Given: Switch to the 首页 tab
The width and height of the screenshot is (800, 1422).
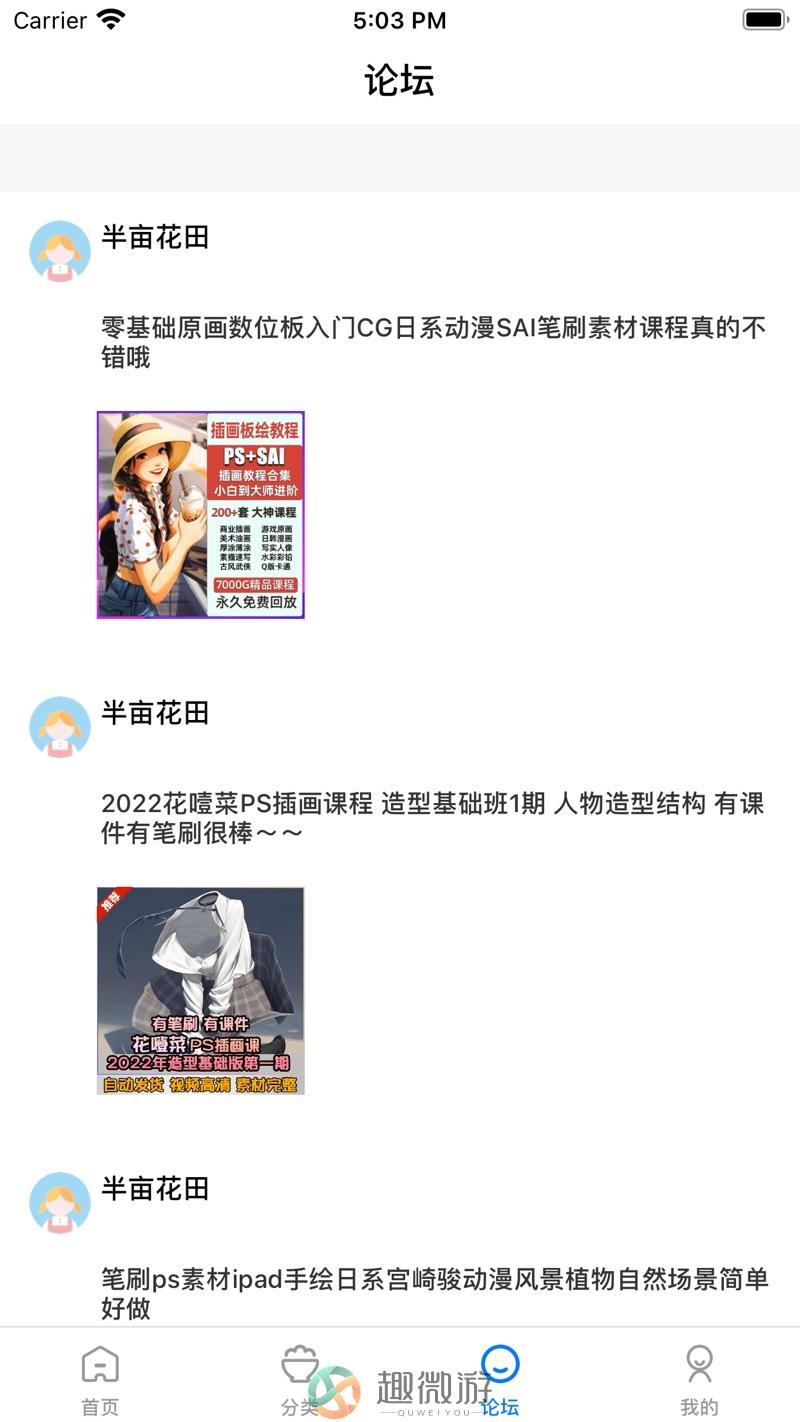Looking at the screenshot, I should (100, 1380).
